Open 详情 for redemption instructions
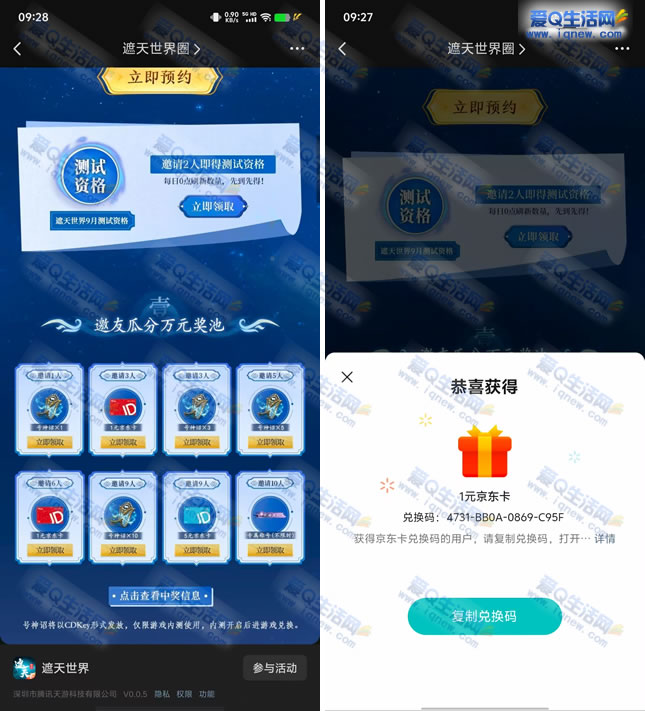 (x=605, y=538)
